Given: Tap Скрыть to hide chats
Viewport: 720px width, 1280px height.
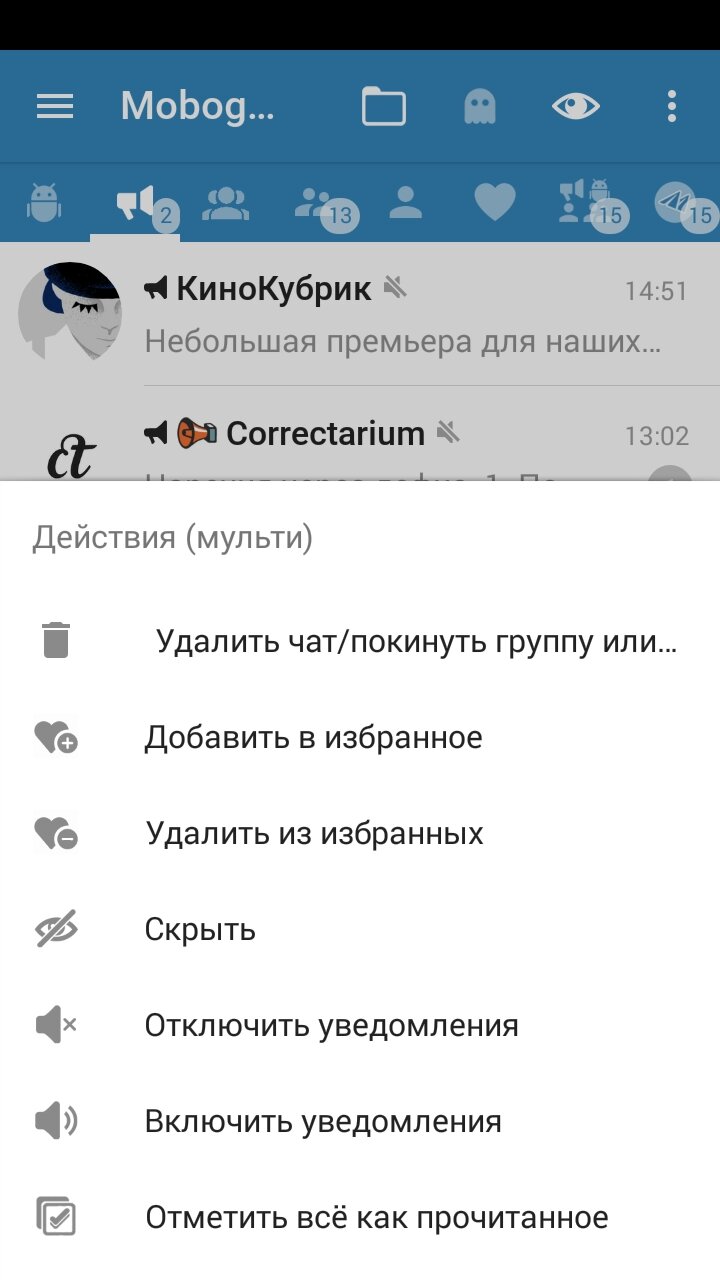Looking at the screenshot, I should pos(200,930).
